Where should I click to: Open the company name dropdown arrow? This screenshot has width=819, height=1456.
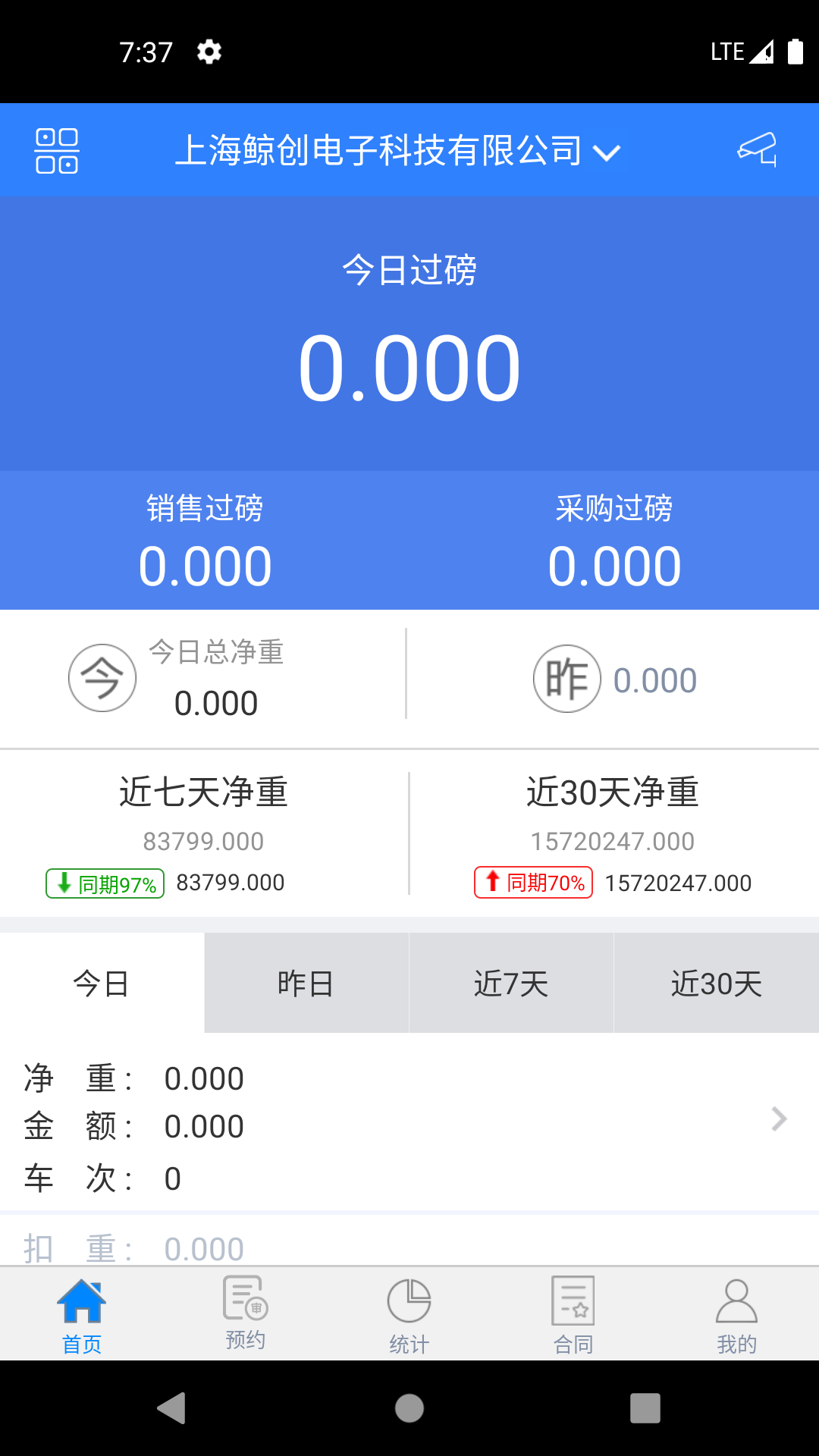click(x=607, y=152)
